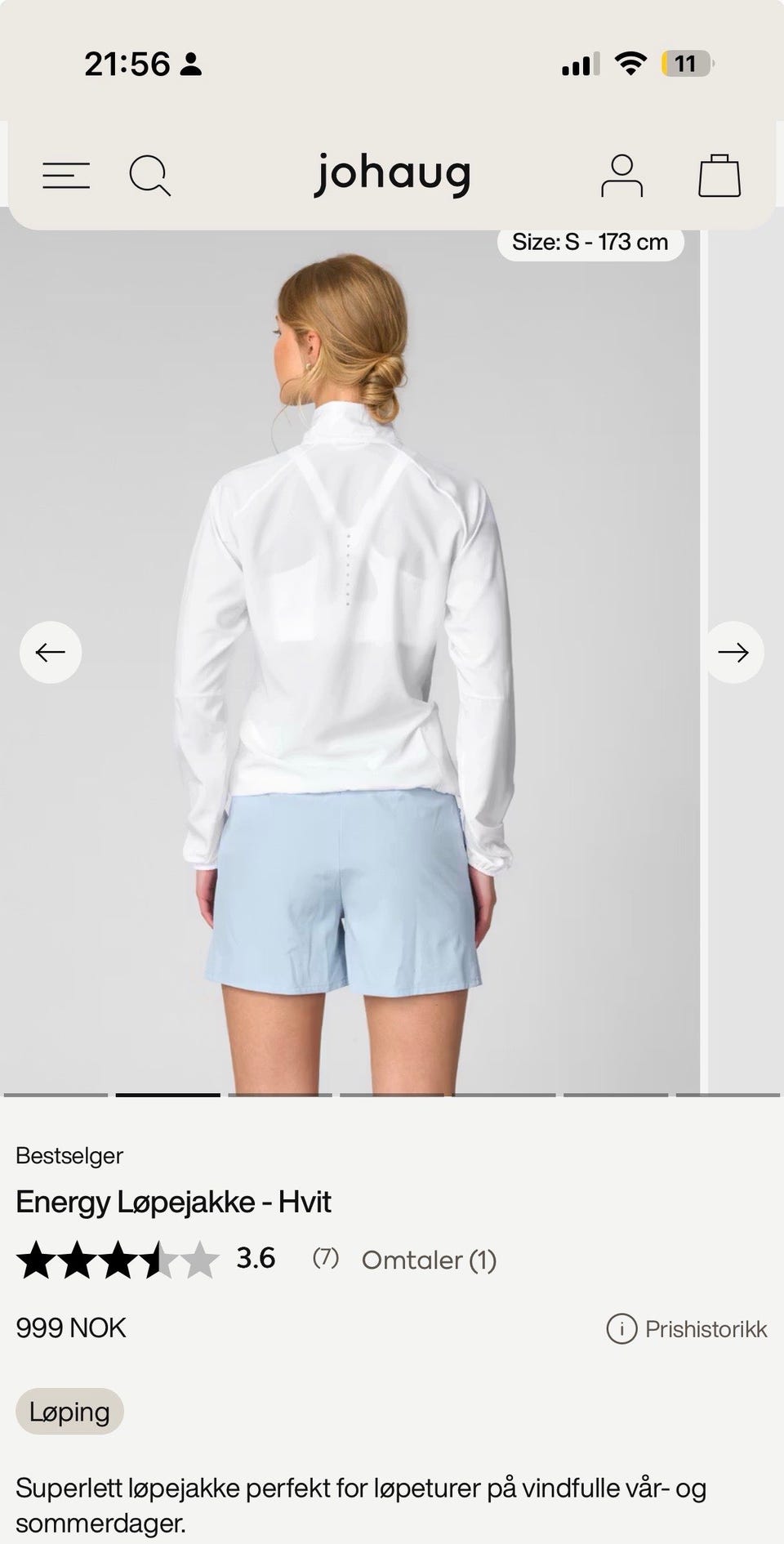The width and height of the screenshot is (784, 1544).
Task: Show the previous product image
Action: [x=51, y=652]
